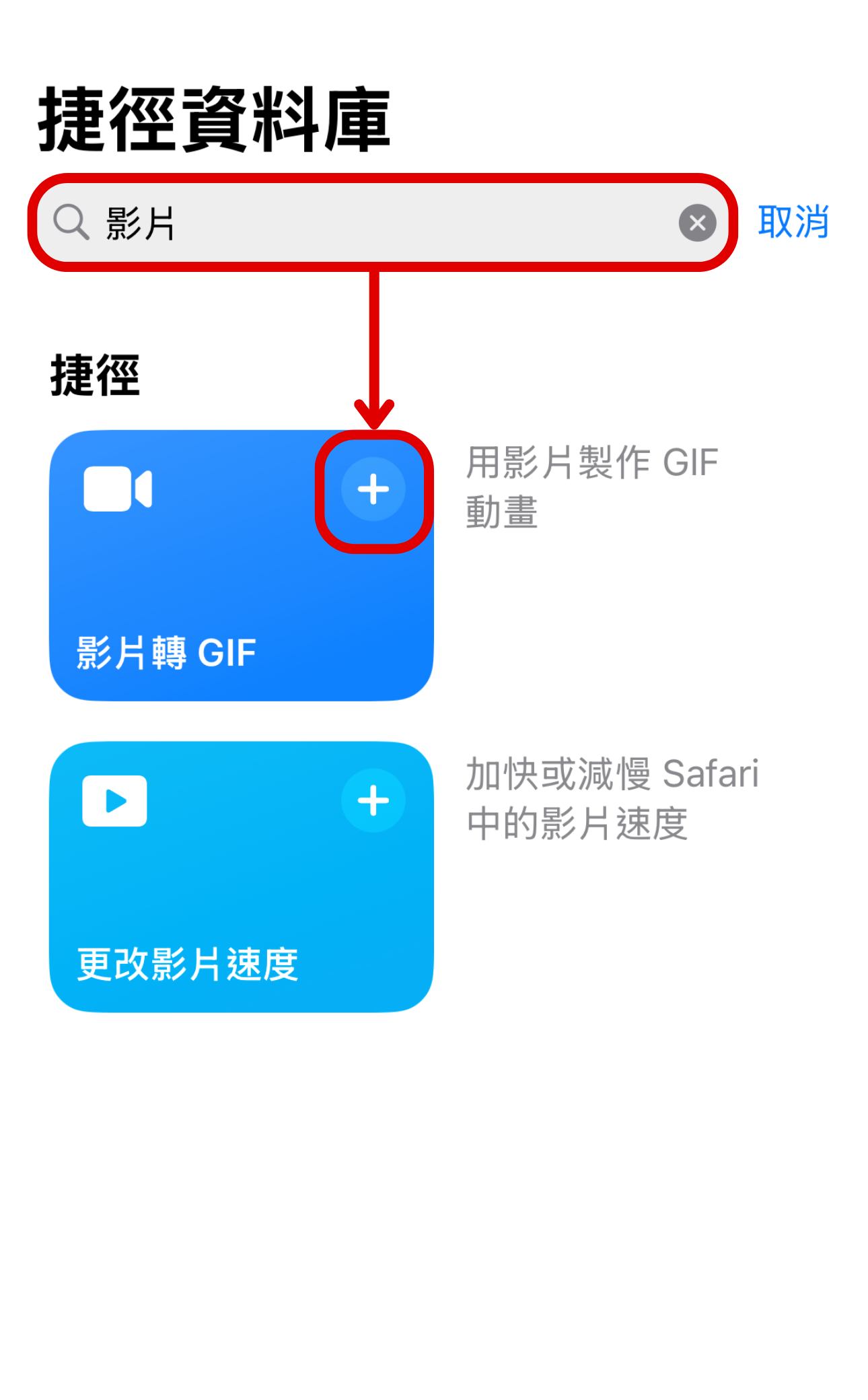
Task: Tap description 用影片製作 GIF 動畫
Action: (x=591, y=488)
